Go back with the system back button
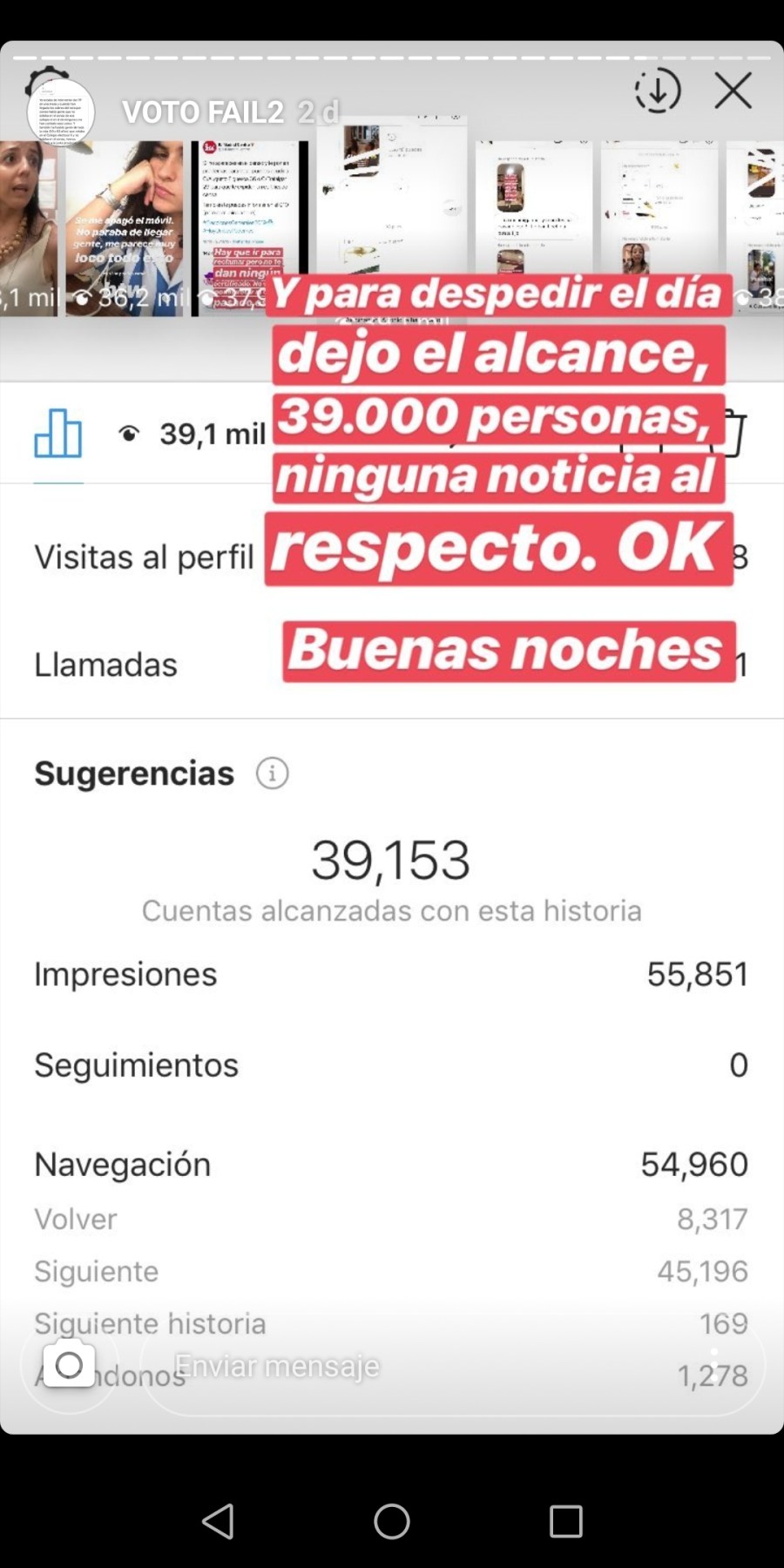The height and width of the screenshot is (1568, 784). coord(218,1521)
